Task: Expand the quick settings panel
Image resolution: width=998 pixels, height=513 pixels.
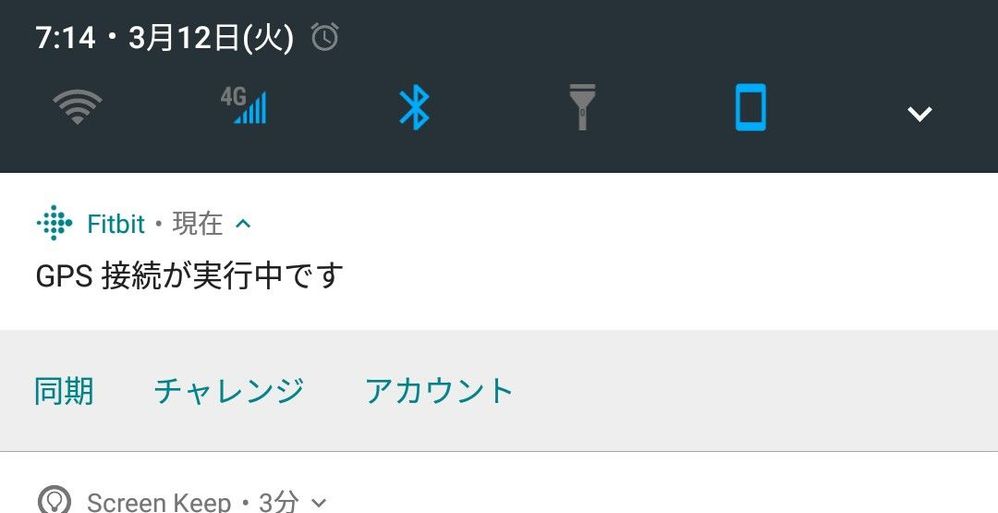Action: click(919, 113)
